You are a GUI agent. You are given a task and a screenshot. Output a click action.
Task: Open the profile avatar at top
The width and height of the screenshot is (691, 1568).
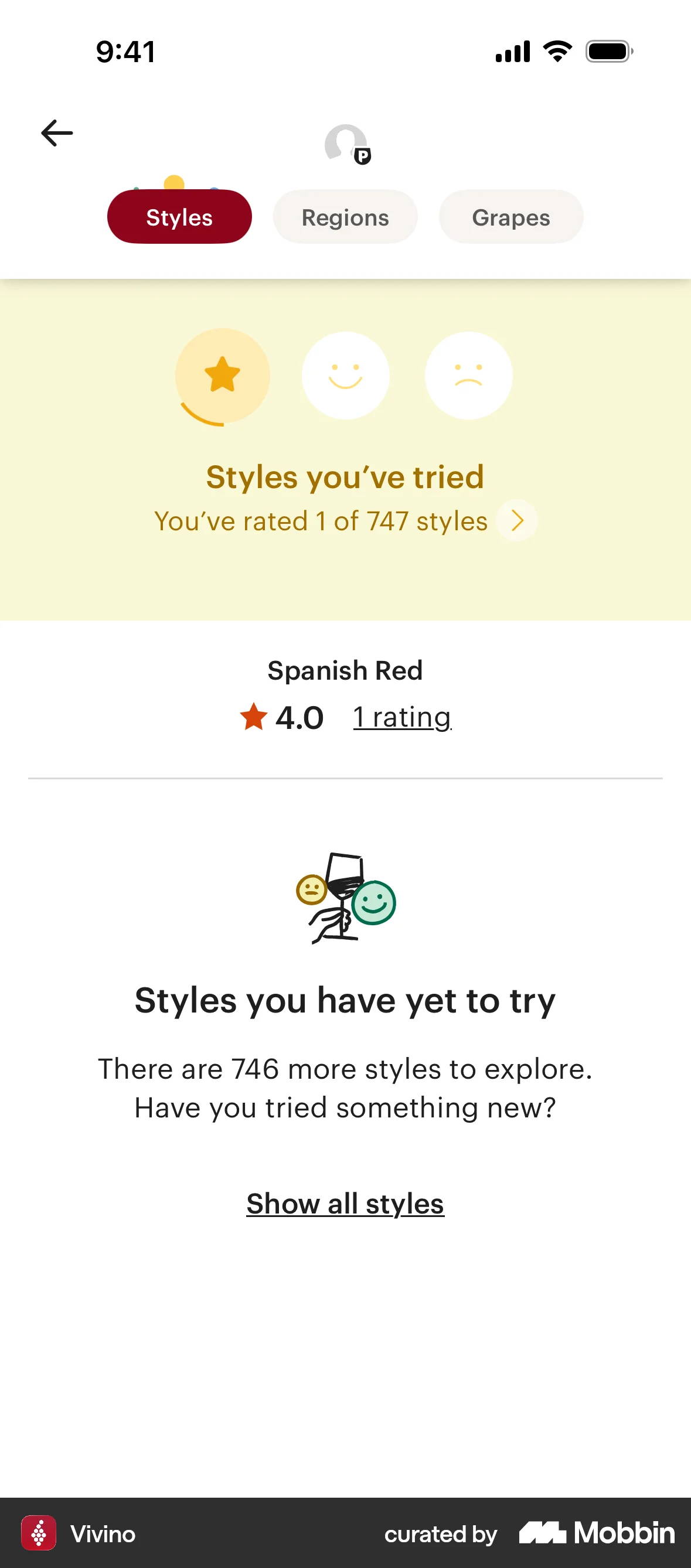pyautogui.click(x=346, y=144)
